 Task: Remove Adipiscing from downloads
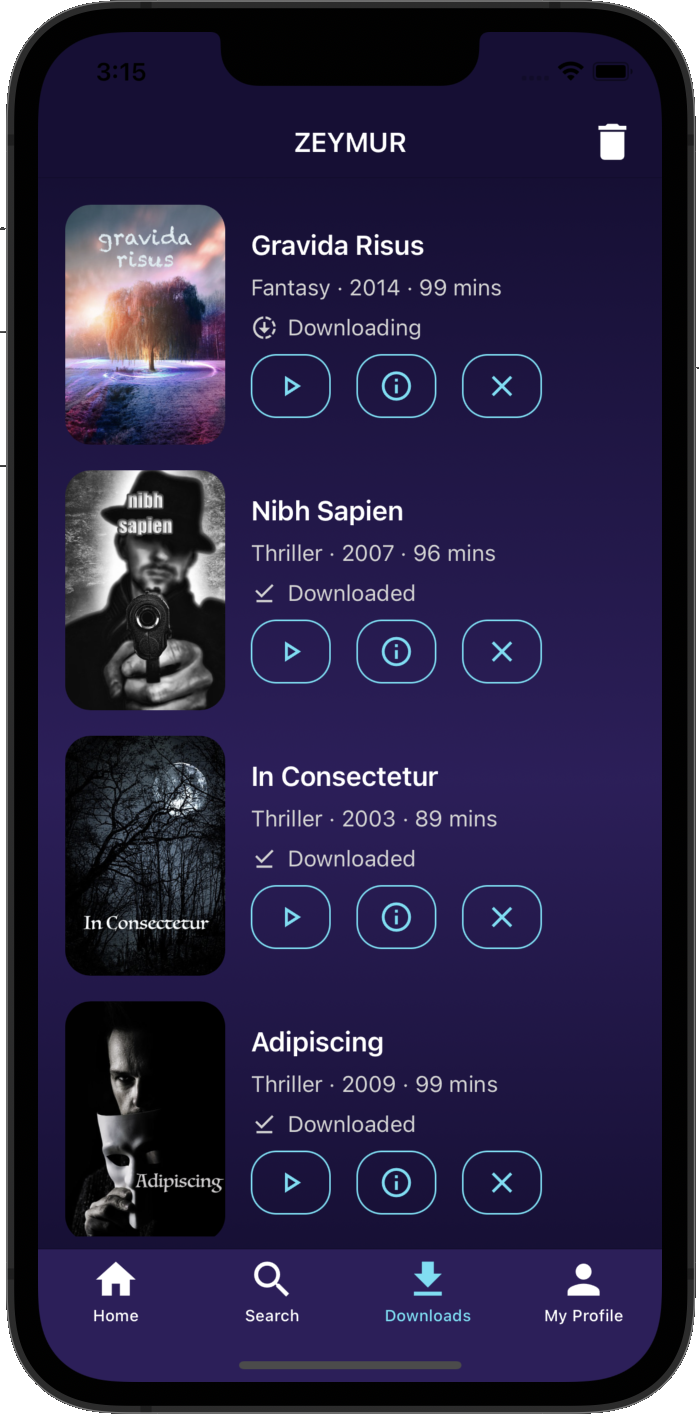(x=502, y=1183)
